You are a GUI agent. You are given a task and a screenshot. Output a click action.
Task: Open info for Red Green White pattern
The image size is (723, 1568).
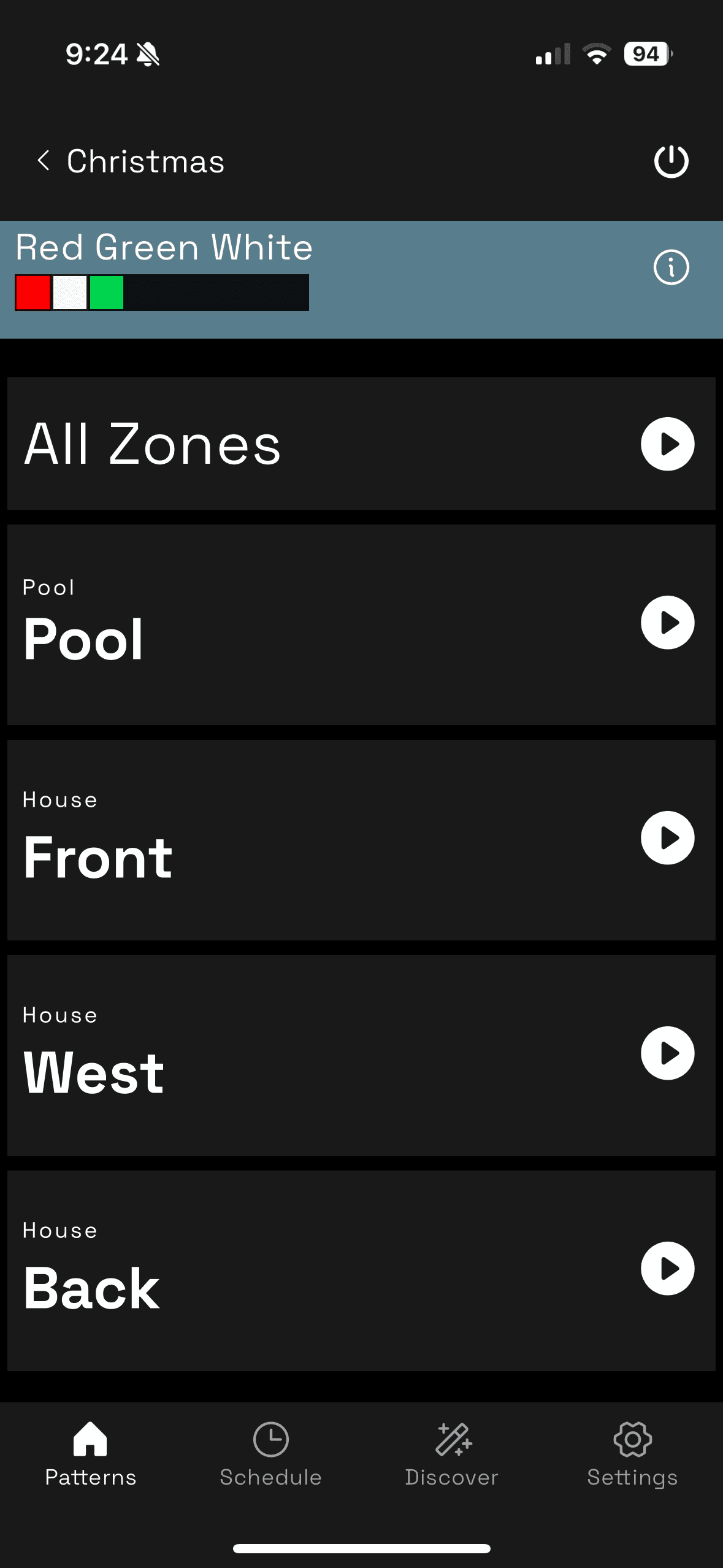(x=671, y=267)
